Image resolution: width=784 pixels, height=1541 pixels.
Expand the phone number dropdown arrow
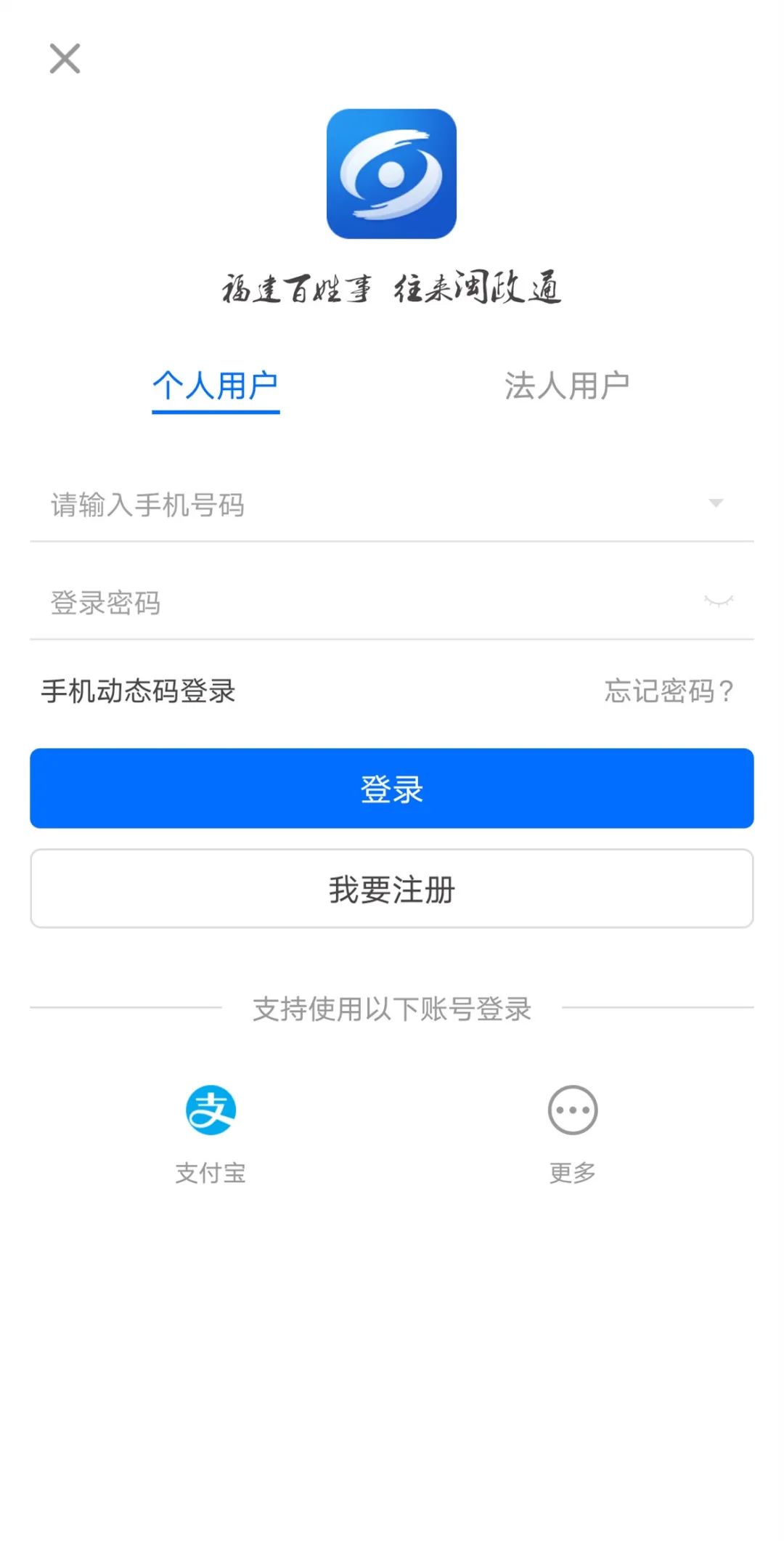click(x=716, y=503)
